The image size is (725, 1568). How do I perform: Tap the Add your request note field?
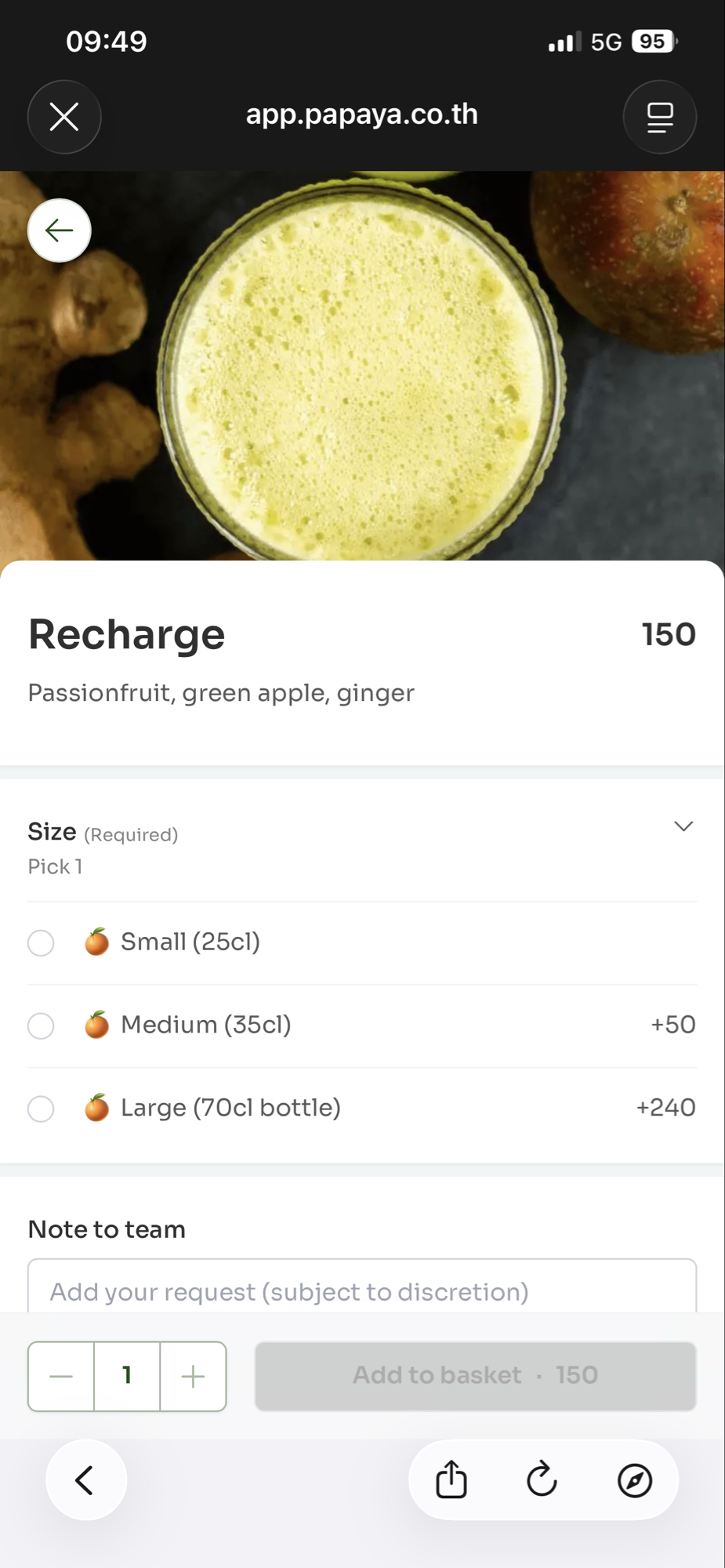point(361,1290)
